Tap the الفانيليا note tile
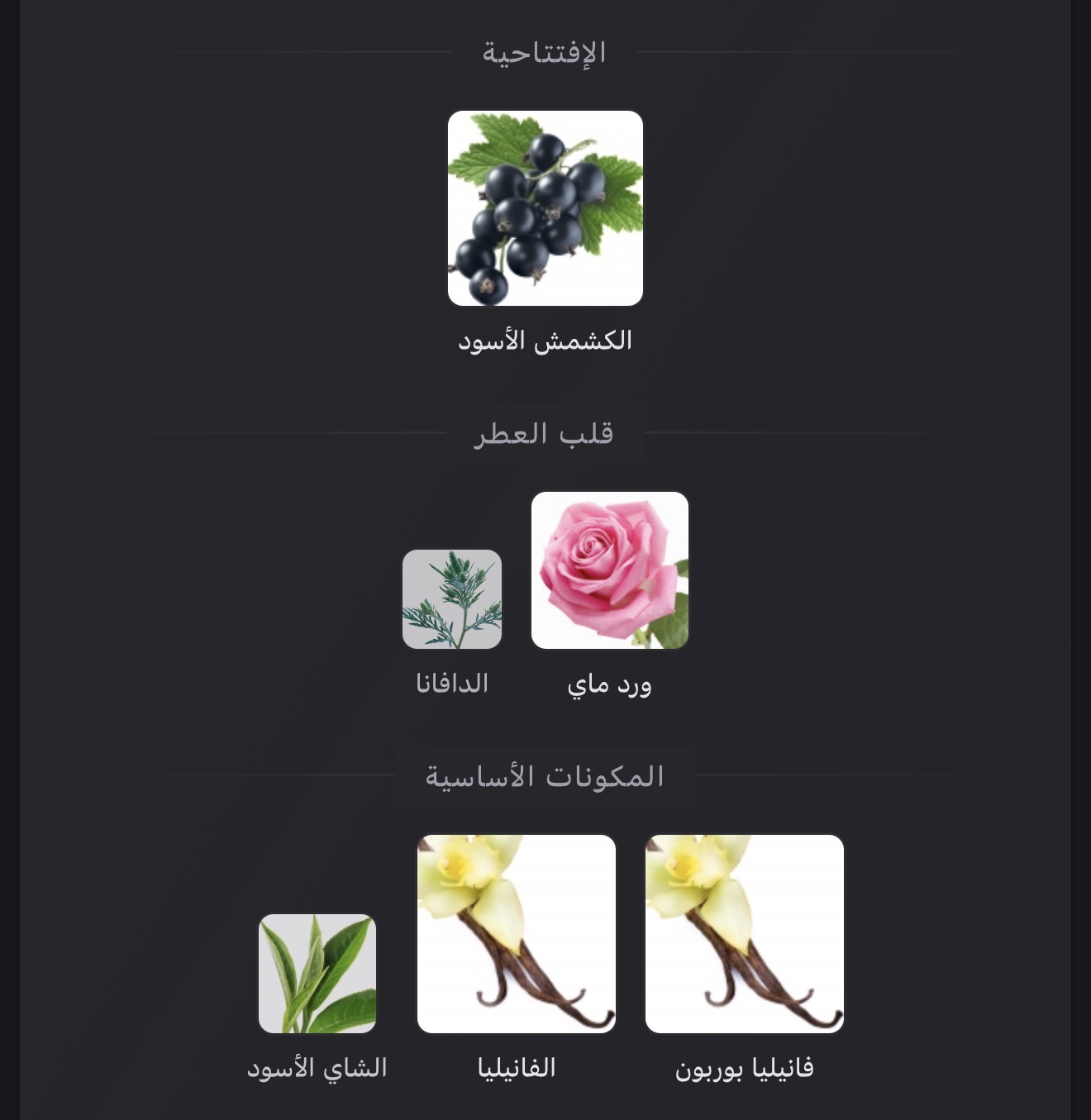The width and height of the screenshot is (1091, 1120). (517, 934)
